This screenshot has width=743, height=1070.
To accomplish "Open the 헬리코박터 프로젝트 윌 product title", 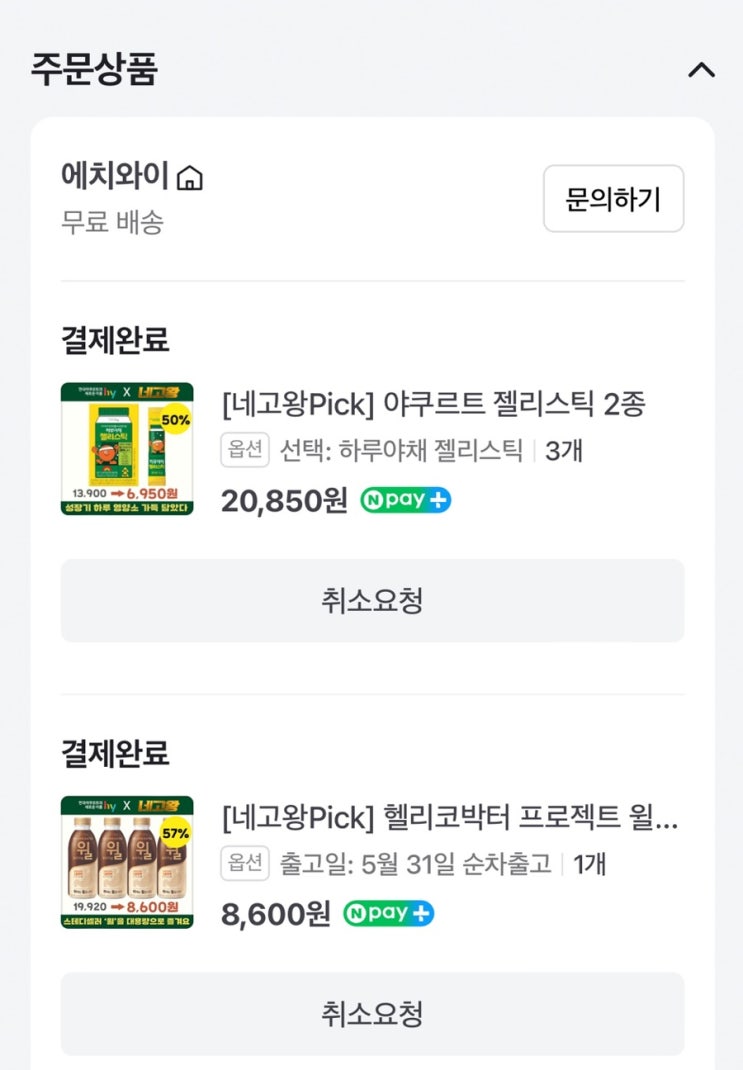I will (449, 818).
